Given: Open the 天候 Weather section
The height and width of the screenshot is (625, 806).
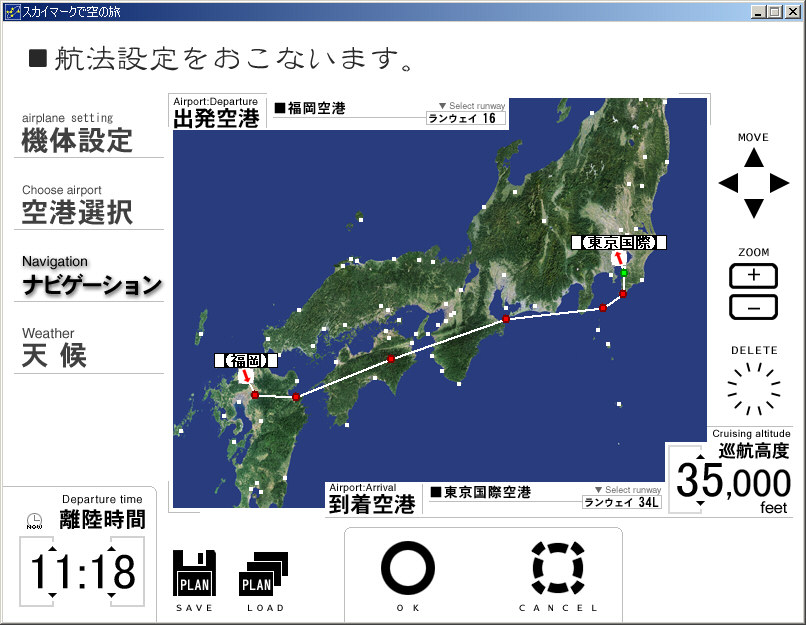Looking at the screenshot, I should [55, 355].
